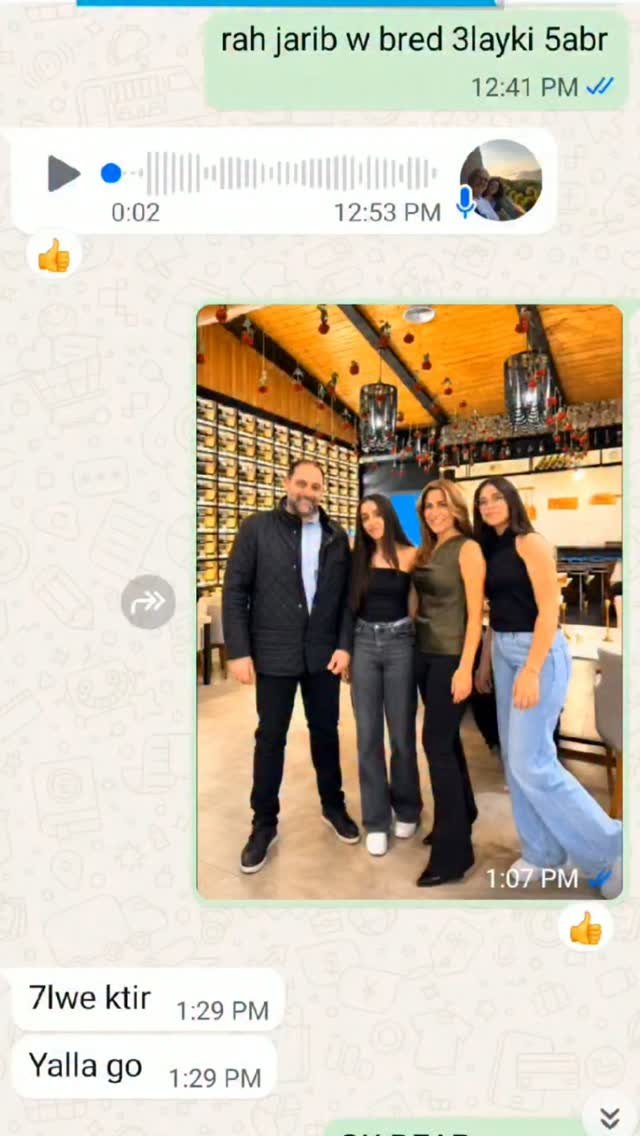Open the shared group photo
Viewport: 640px width, 1136px height.
coord(410,602)
